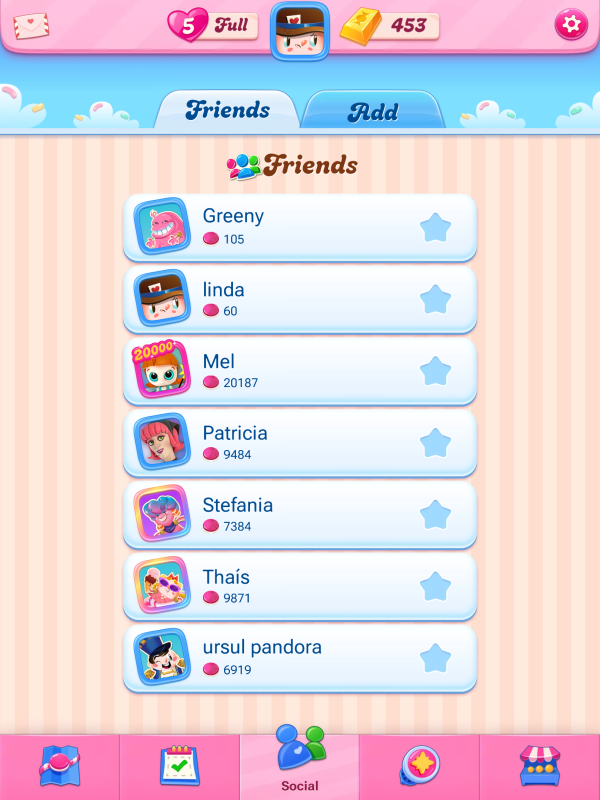
Task: Select the Social tab
Action: coord(300,762)
